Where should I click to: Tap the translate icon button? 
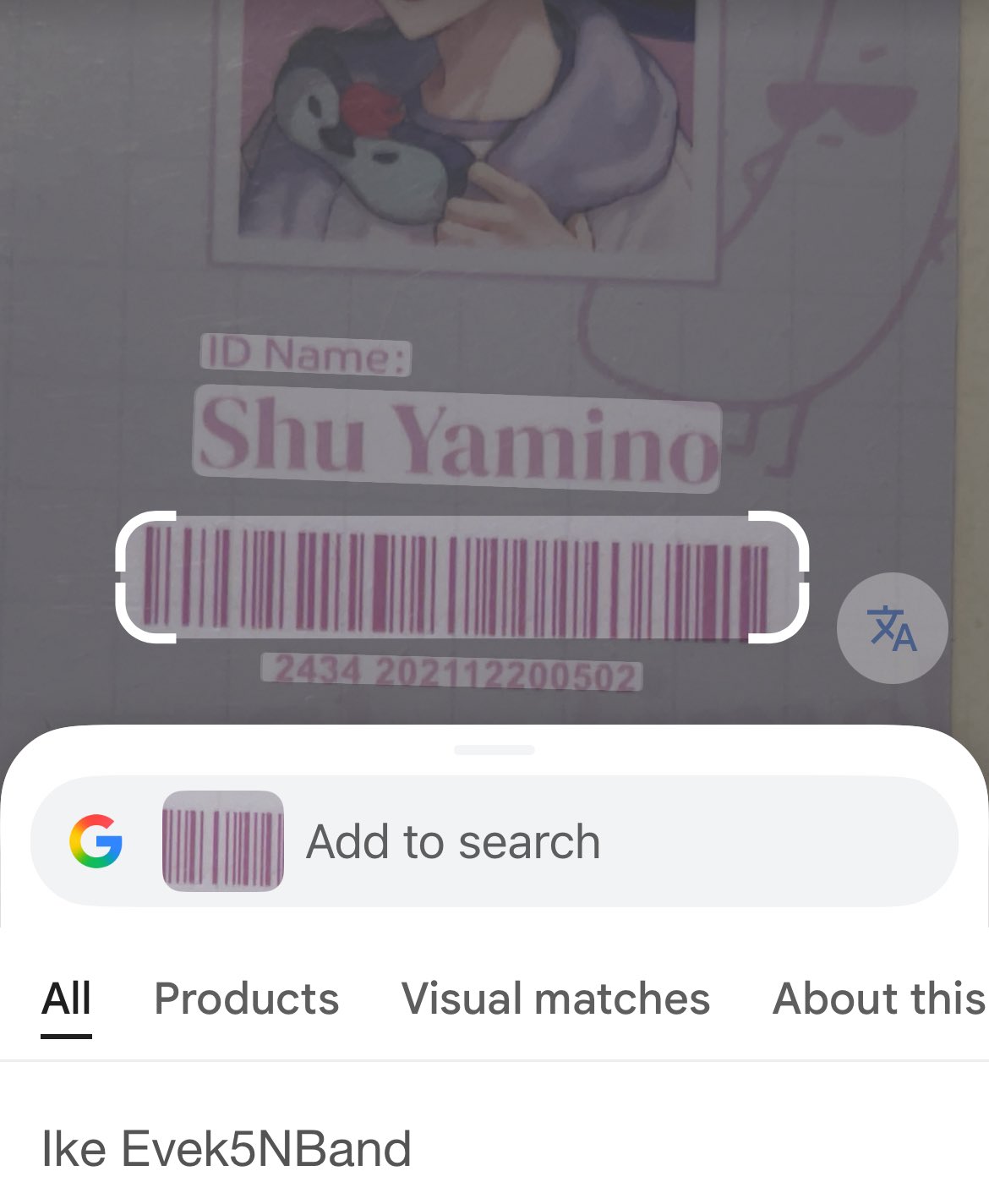tap(892, 628)
